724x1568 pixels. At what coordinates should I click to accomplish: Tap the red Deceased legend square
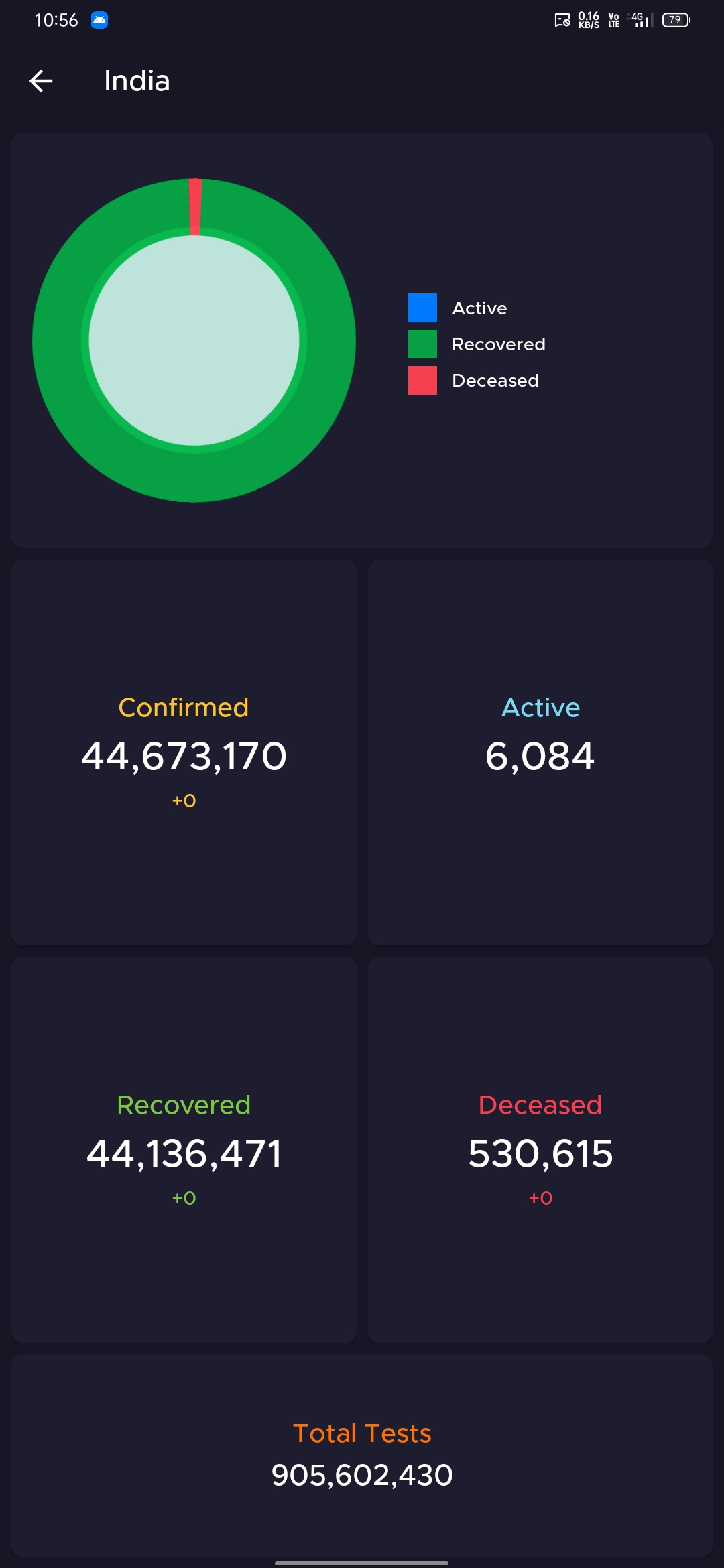pos(422,380)
